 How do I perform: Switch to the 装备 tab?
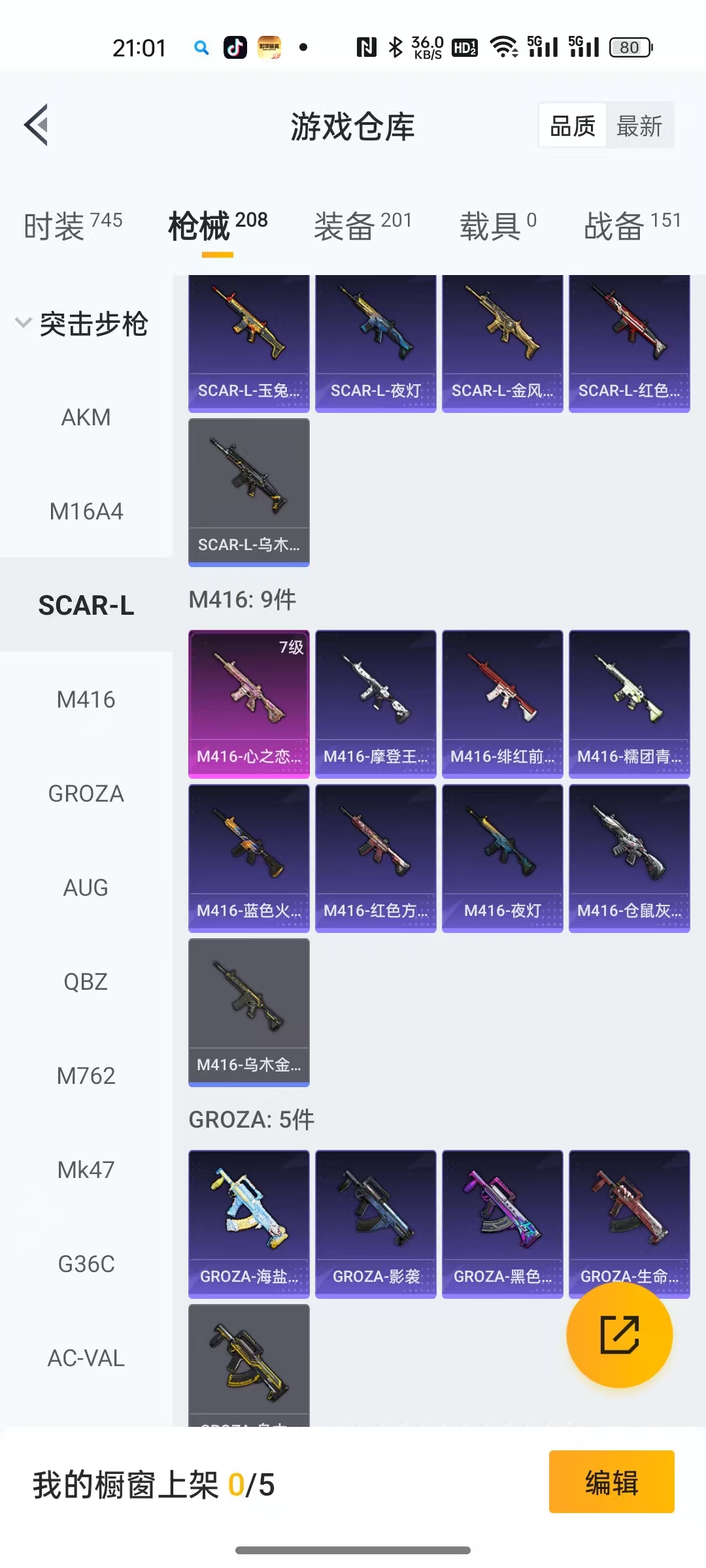[x=363, y=226]
